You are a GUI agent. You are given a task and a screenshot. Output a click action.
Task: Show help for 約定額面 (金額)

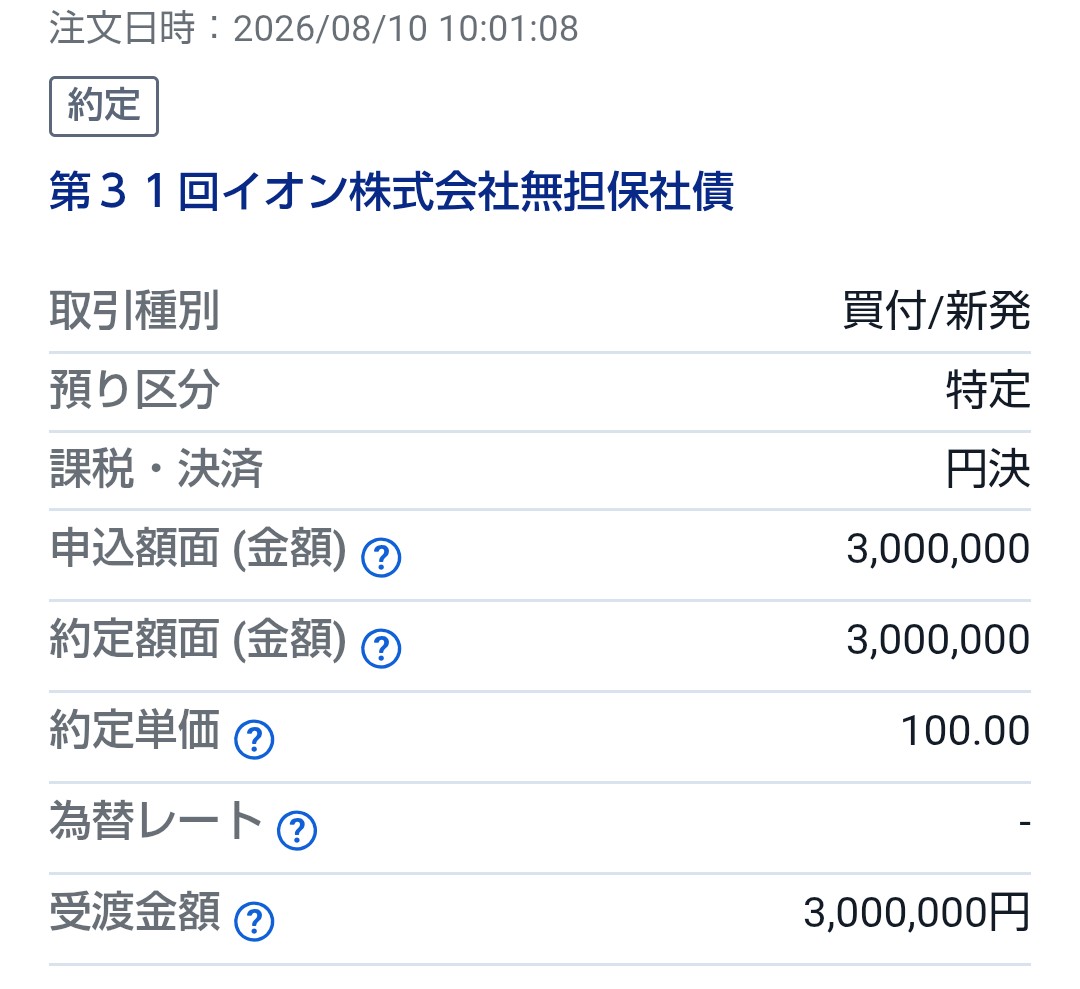(381, 648)
